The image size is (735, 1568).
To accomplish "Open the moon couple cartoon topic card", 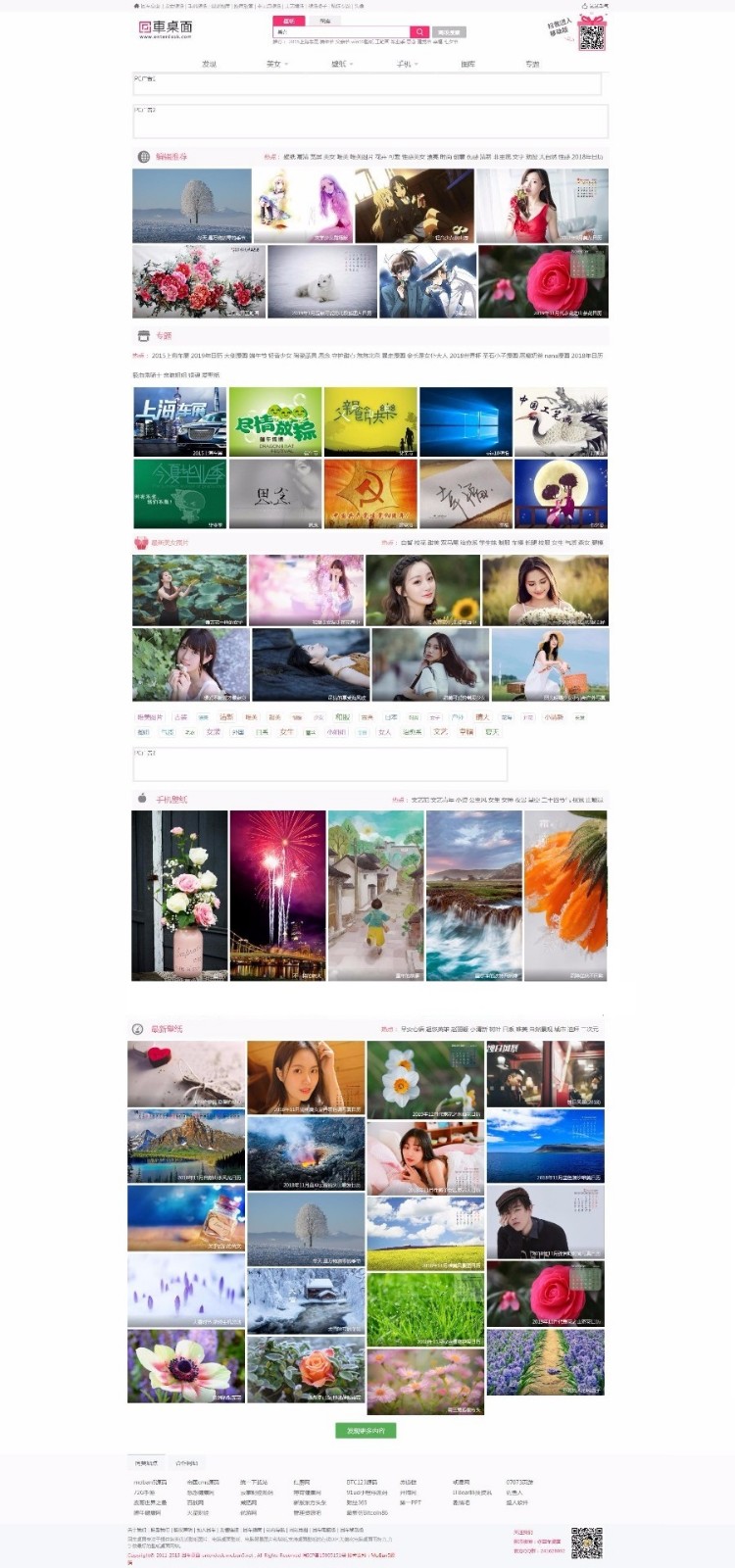I will click(x=561, y=494).
